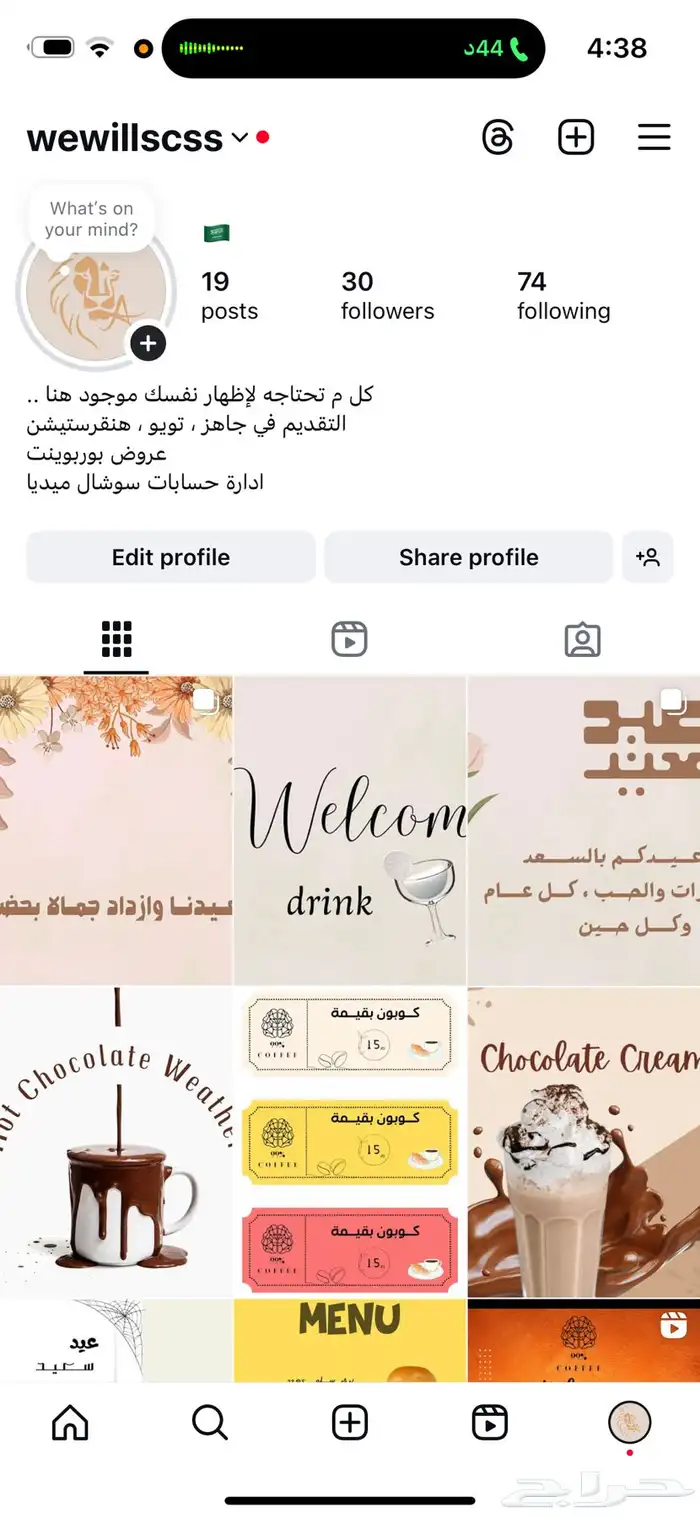700x1518 pixels.
Task: Switch to the posts grid tab
Action: click(x=116, y=639)
